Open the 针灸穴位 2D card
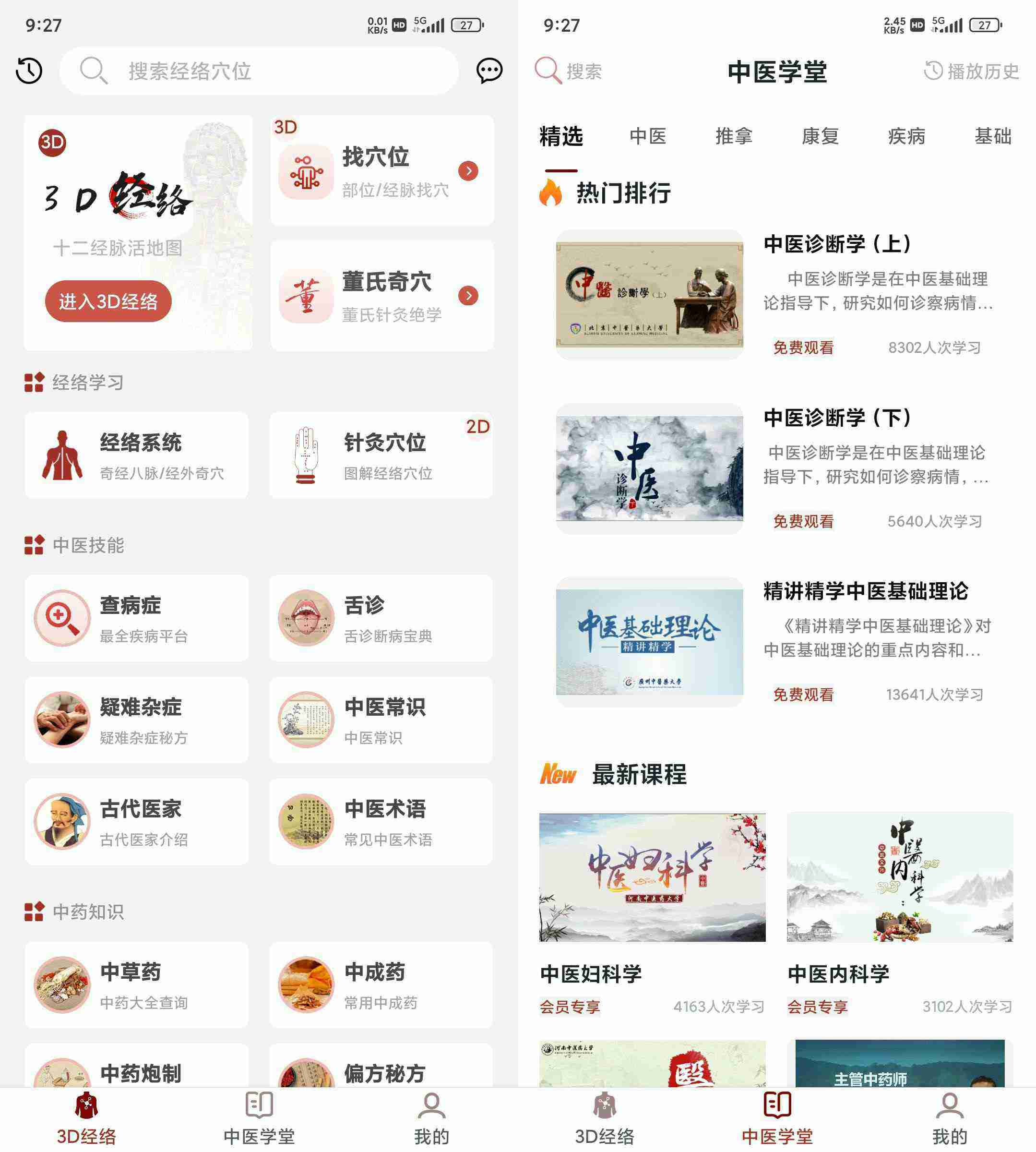The width and height of the screenshot is (1036, 1152). (x=381, y=456)
